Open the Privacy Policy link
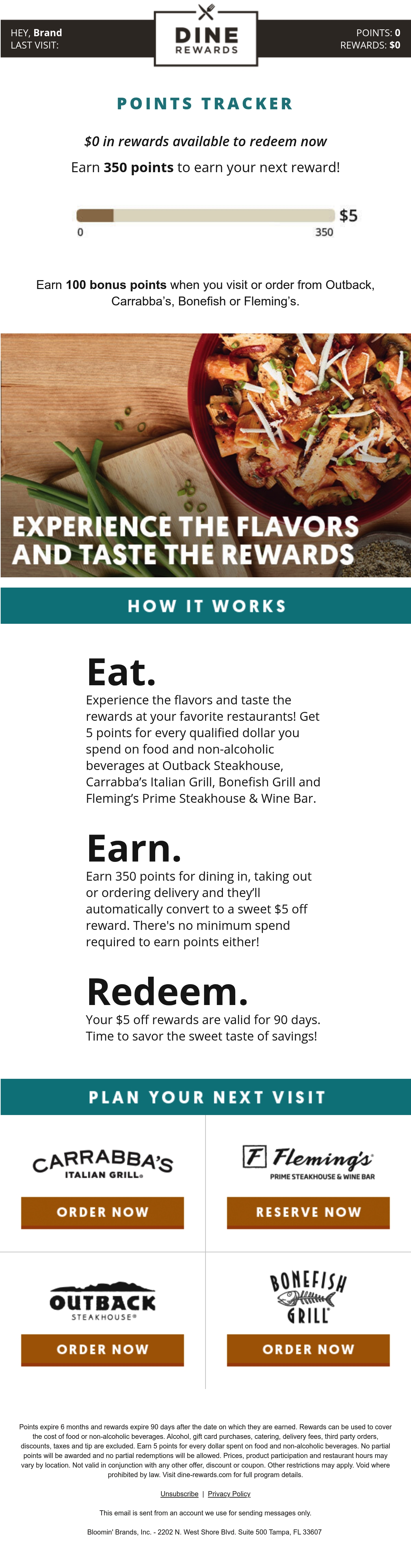This screenshot has height=1568, width=411. pos(229,1494)
